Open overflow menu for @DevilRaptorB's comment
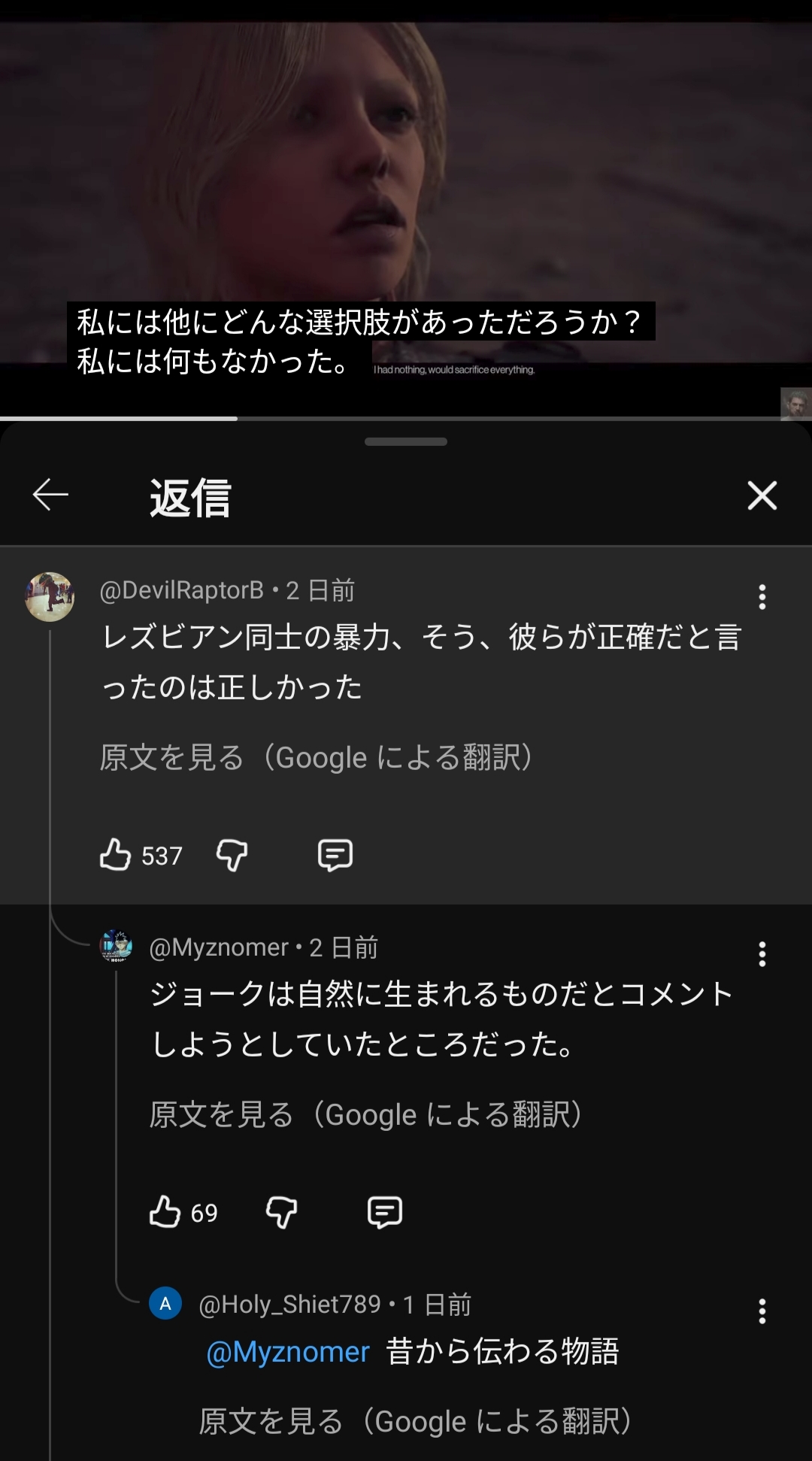This screenshot has width=812, height=1461. [x=762, y=597]
